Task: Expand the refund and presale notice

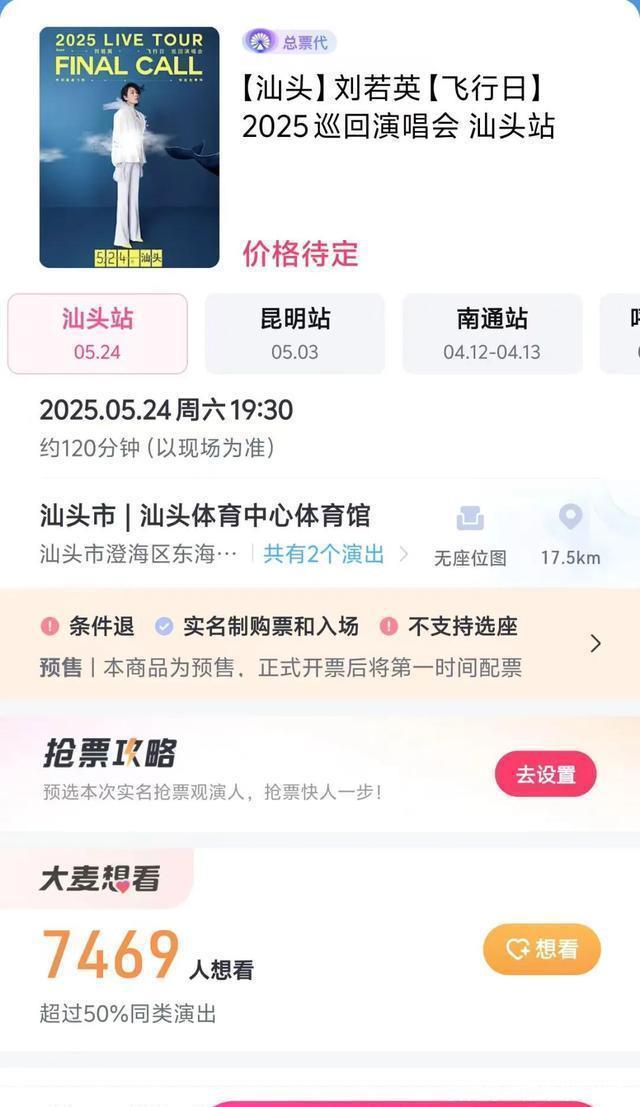Action: point(596,643)
